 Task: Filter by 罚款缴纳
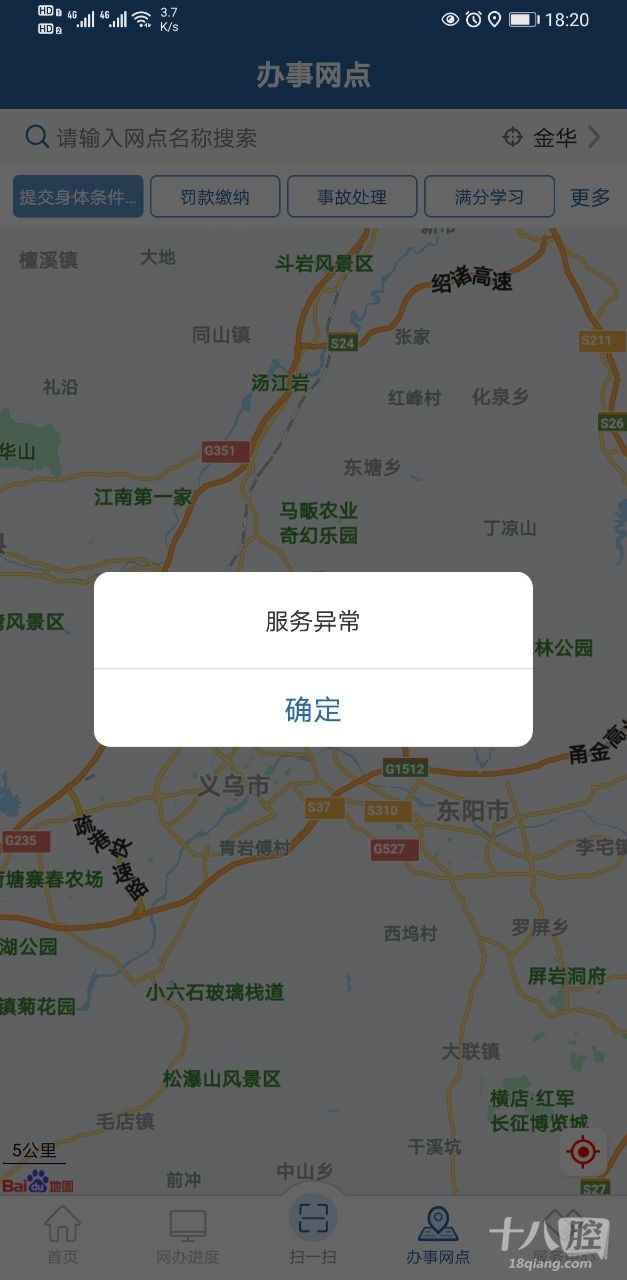pyautogui.click(x=215, y=197)
